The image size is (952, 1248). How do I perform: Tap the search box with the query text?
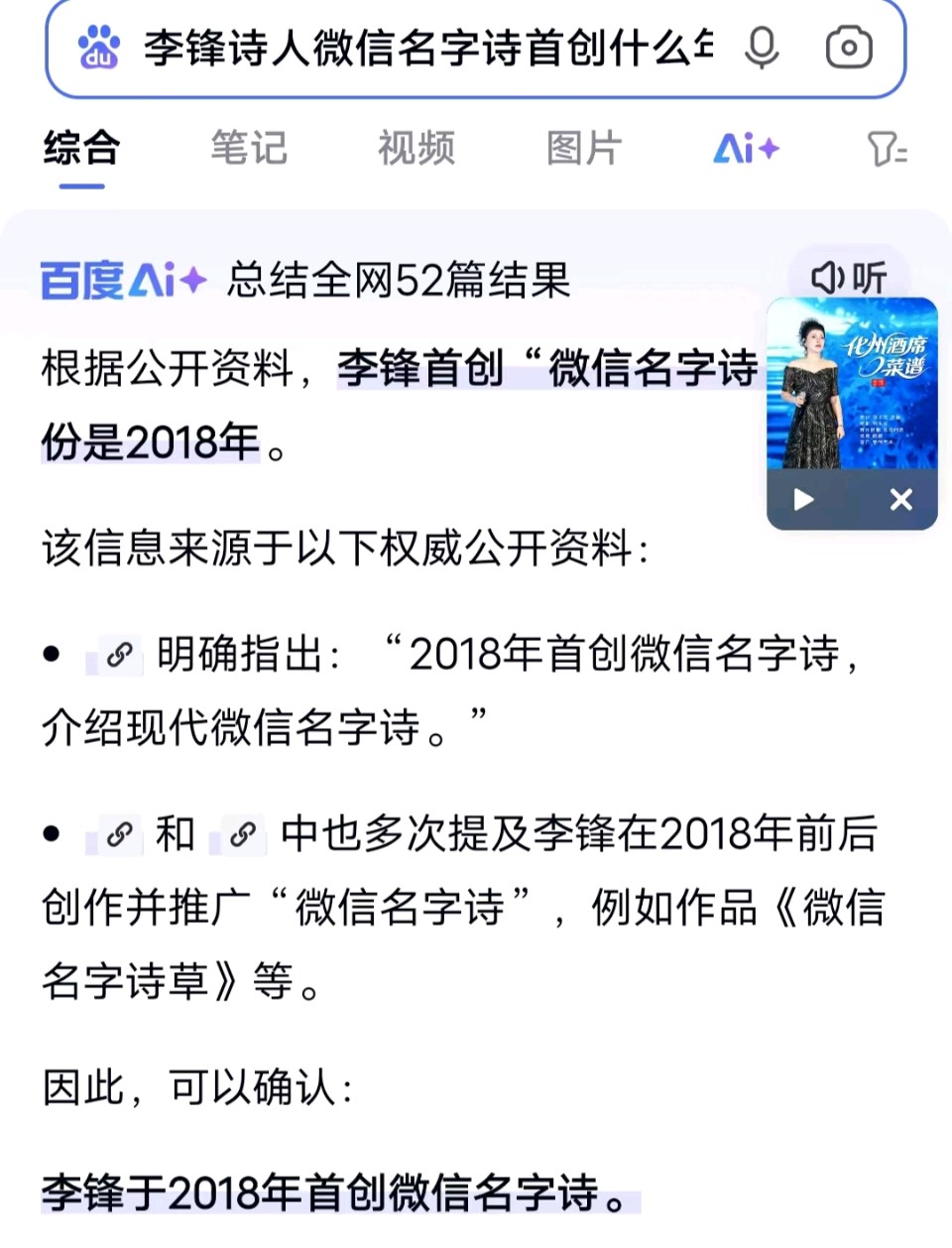pos(426,48)
